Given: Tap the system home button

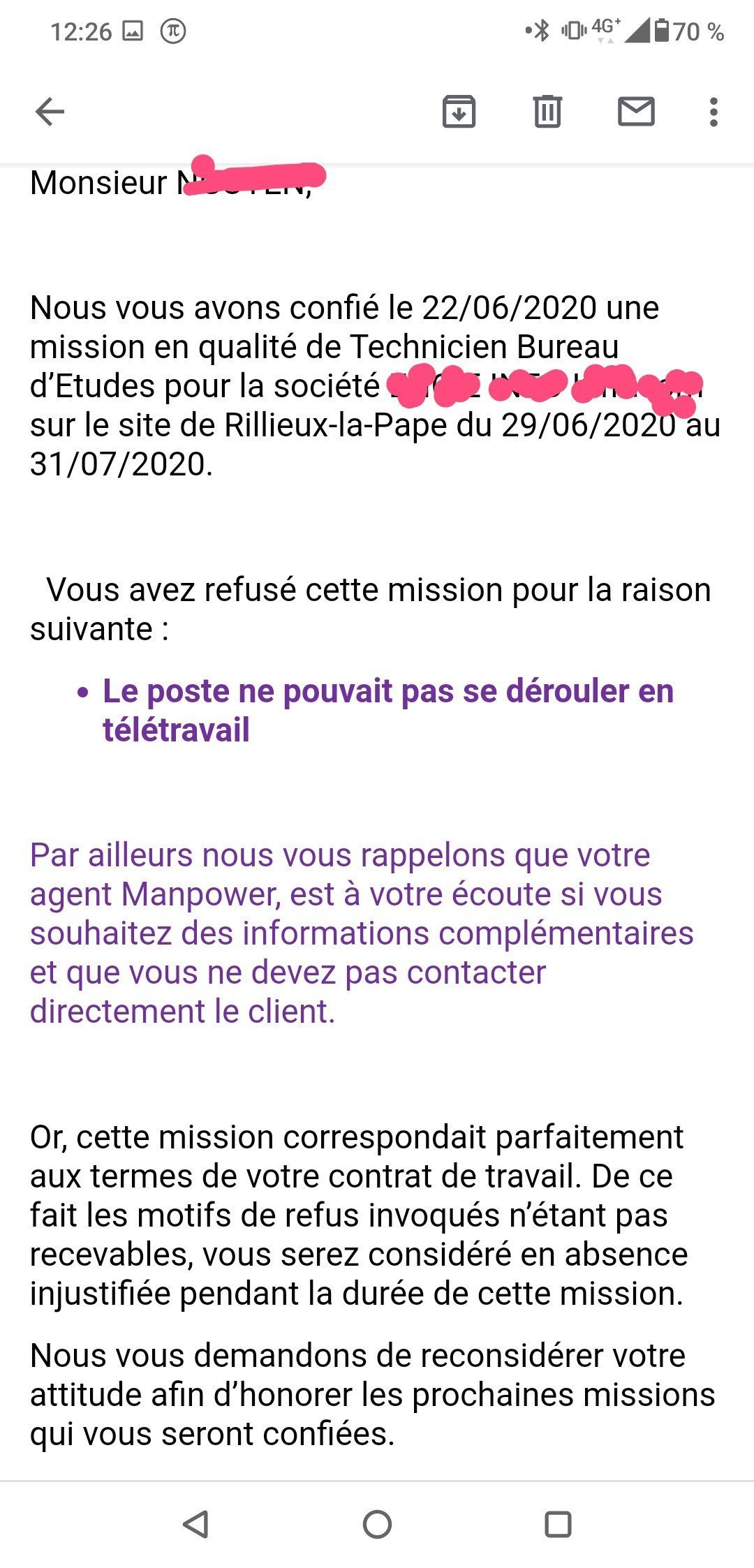Looking at the screenshot, I should pyautogui.click(x=377, y=1524).
